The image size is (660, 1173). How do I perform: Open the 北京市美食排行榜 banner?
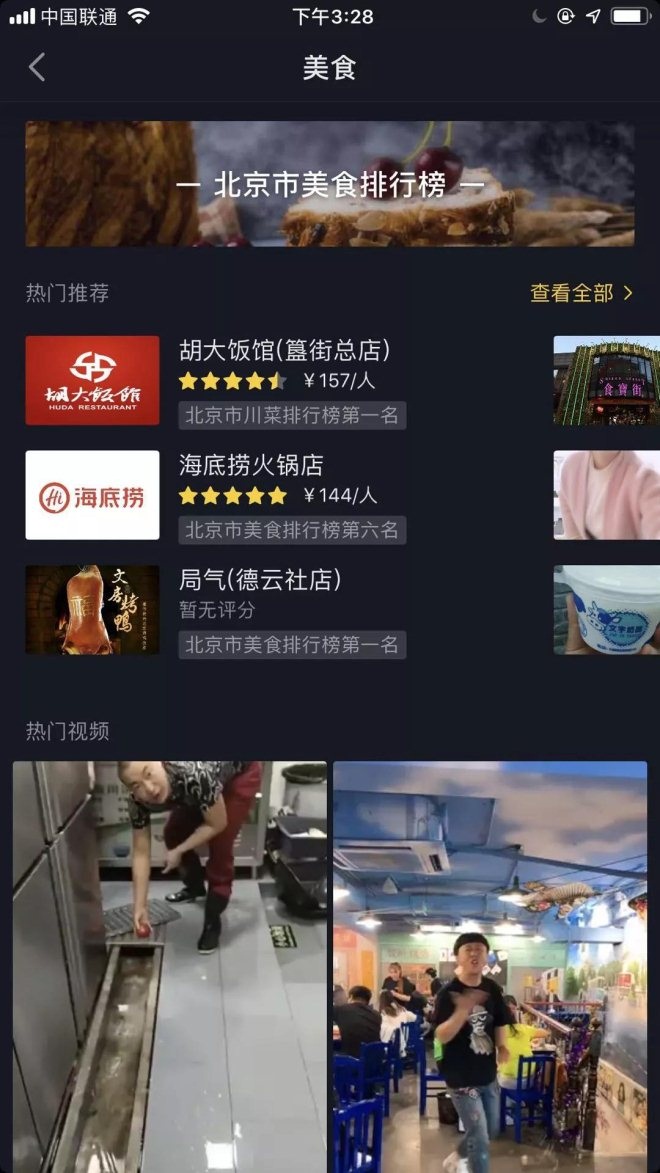[x=329, y=184]
